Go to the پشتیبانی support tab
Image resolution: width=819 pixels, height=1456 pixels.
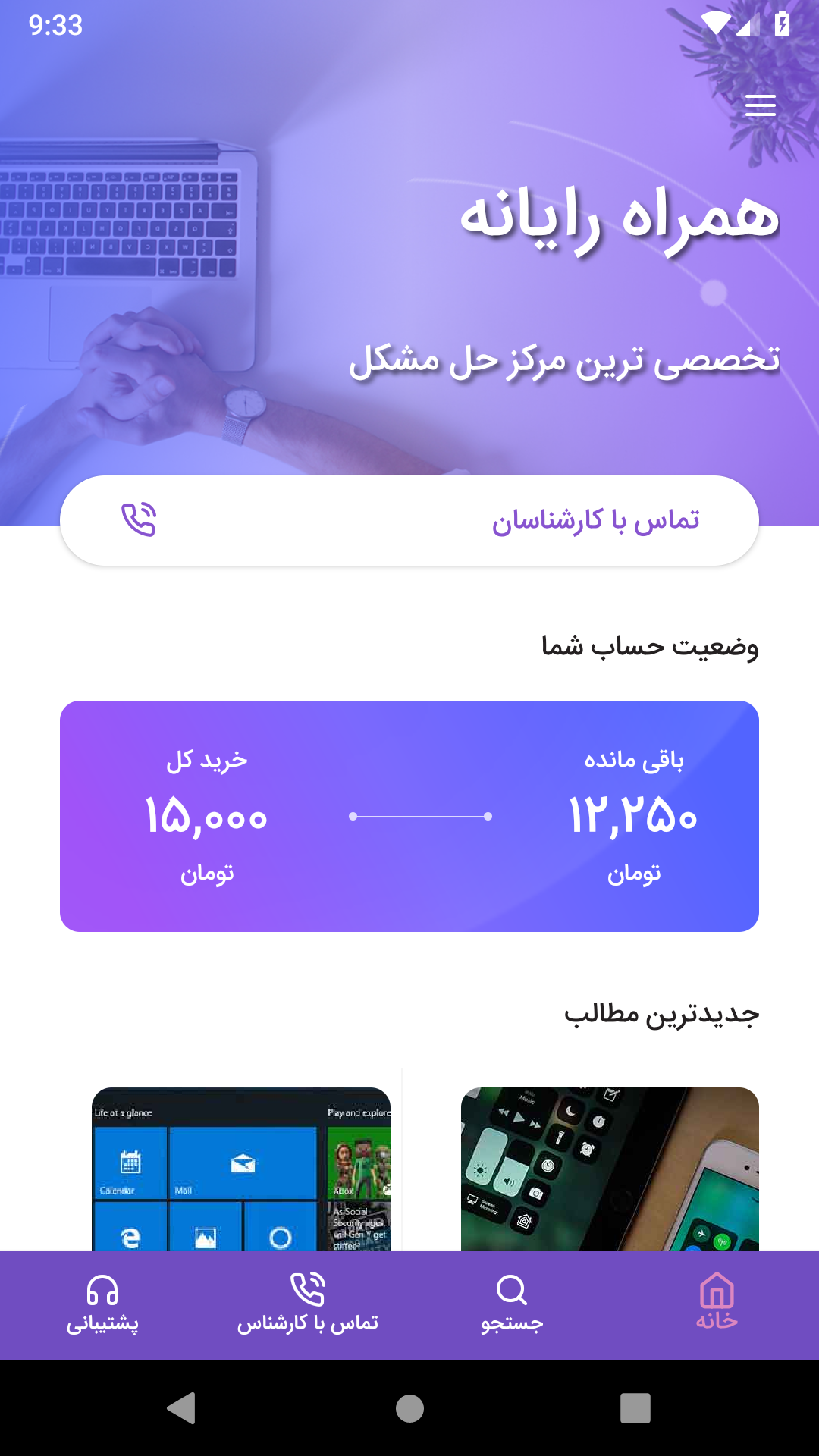[102, 1303]
